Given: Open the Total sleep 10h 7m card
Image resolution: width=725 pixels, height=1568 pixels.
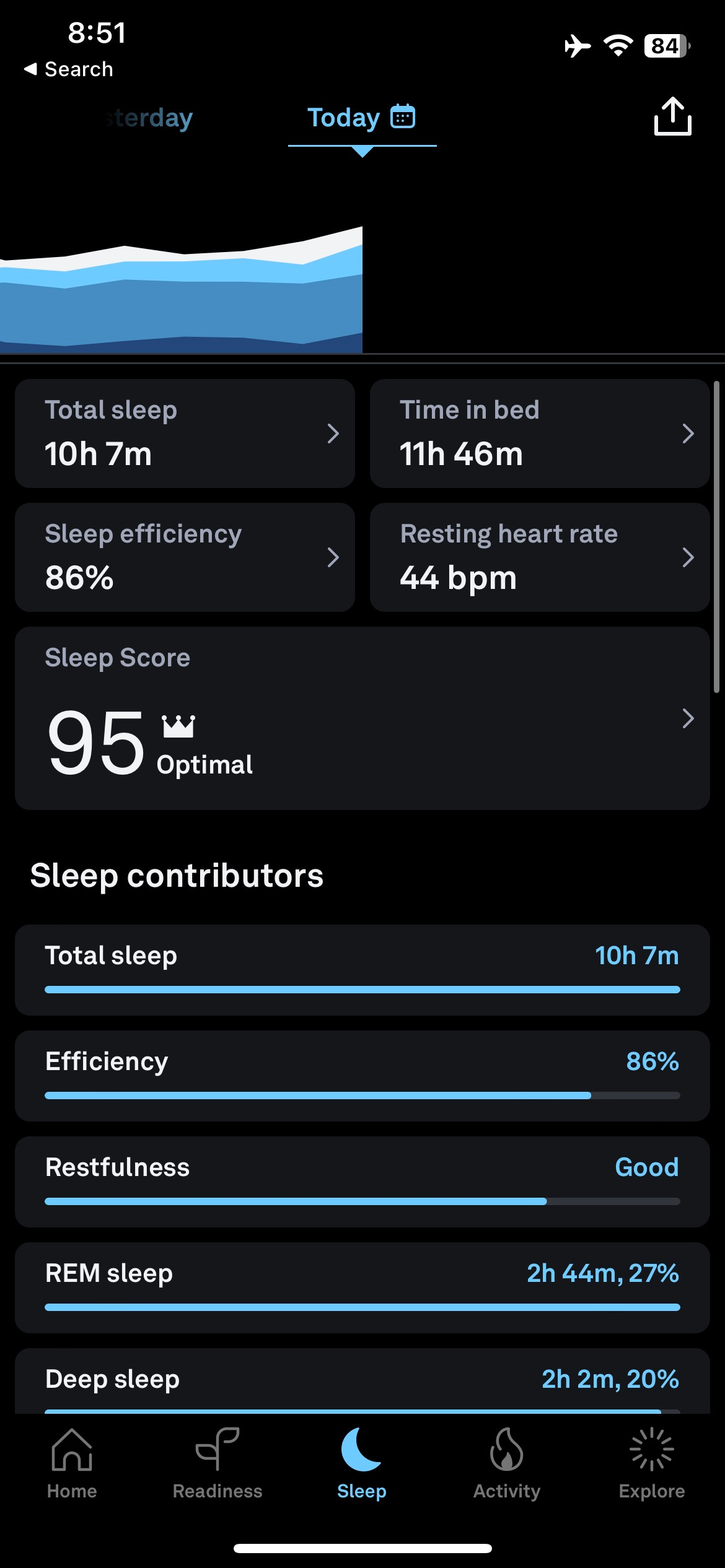Looking at the screenshot, I should (x=185, y=433).
